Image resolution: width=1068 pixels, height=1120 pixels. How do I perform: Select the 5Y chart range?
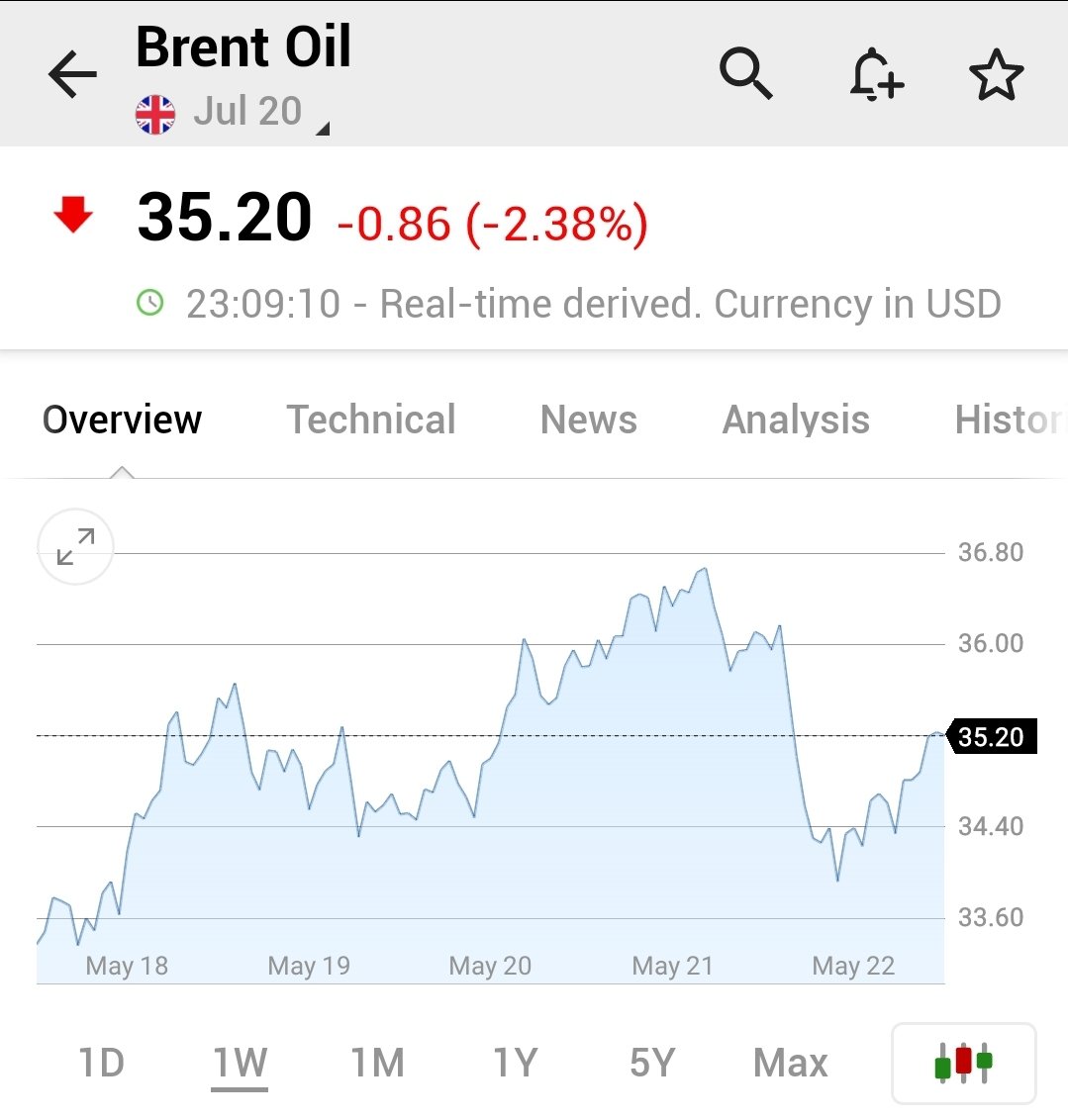coord(652,1063)
